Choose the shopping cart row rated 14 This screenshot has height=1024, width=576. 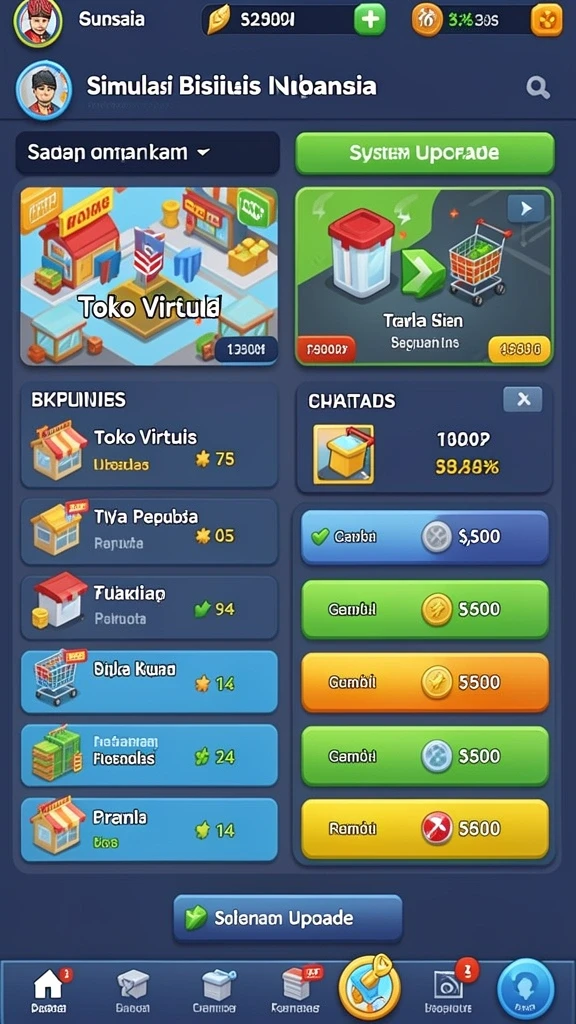pos(150,682)
